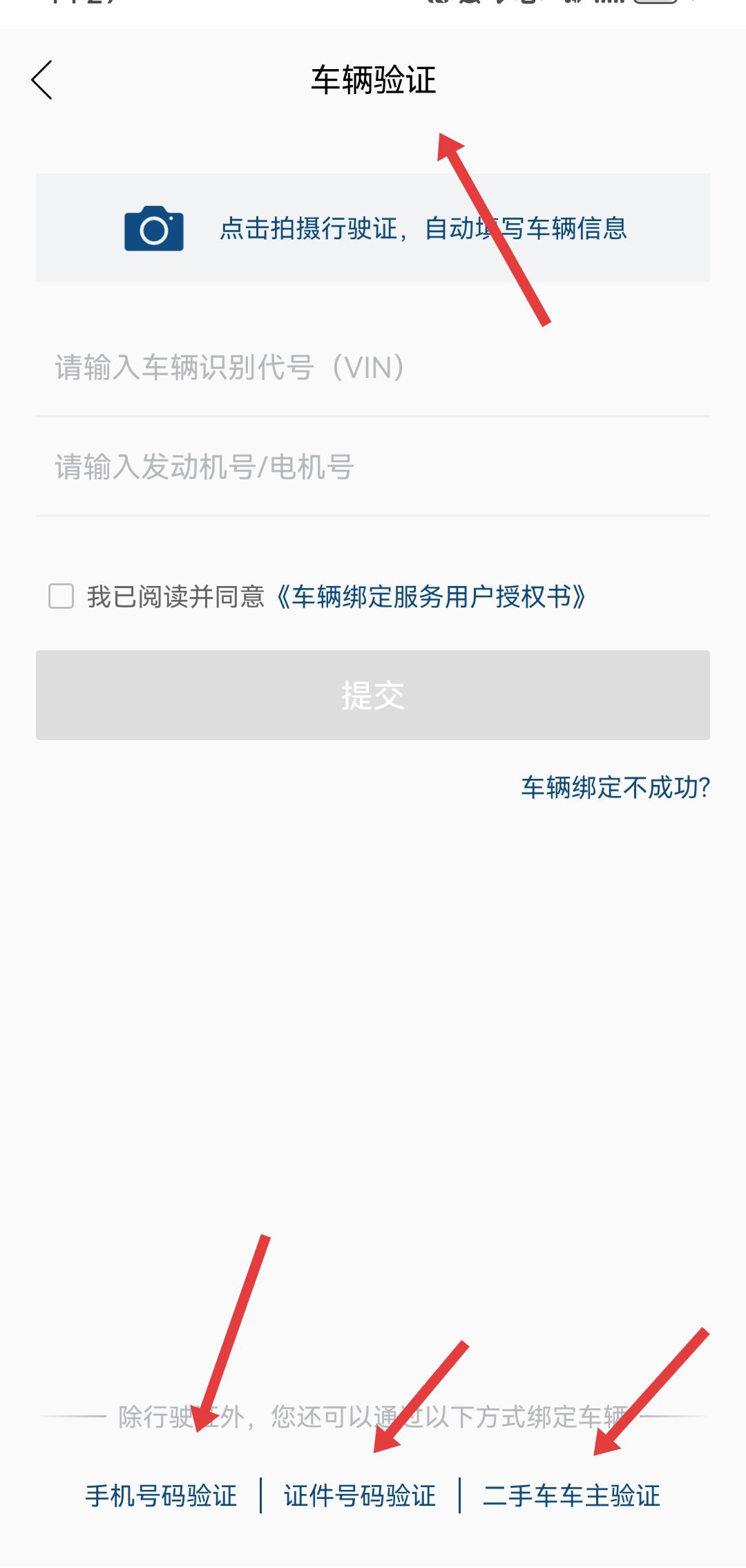
Task: Tap the camera banner to scan driving license
Action: tap(373, 228)
